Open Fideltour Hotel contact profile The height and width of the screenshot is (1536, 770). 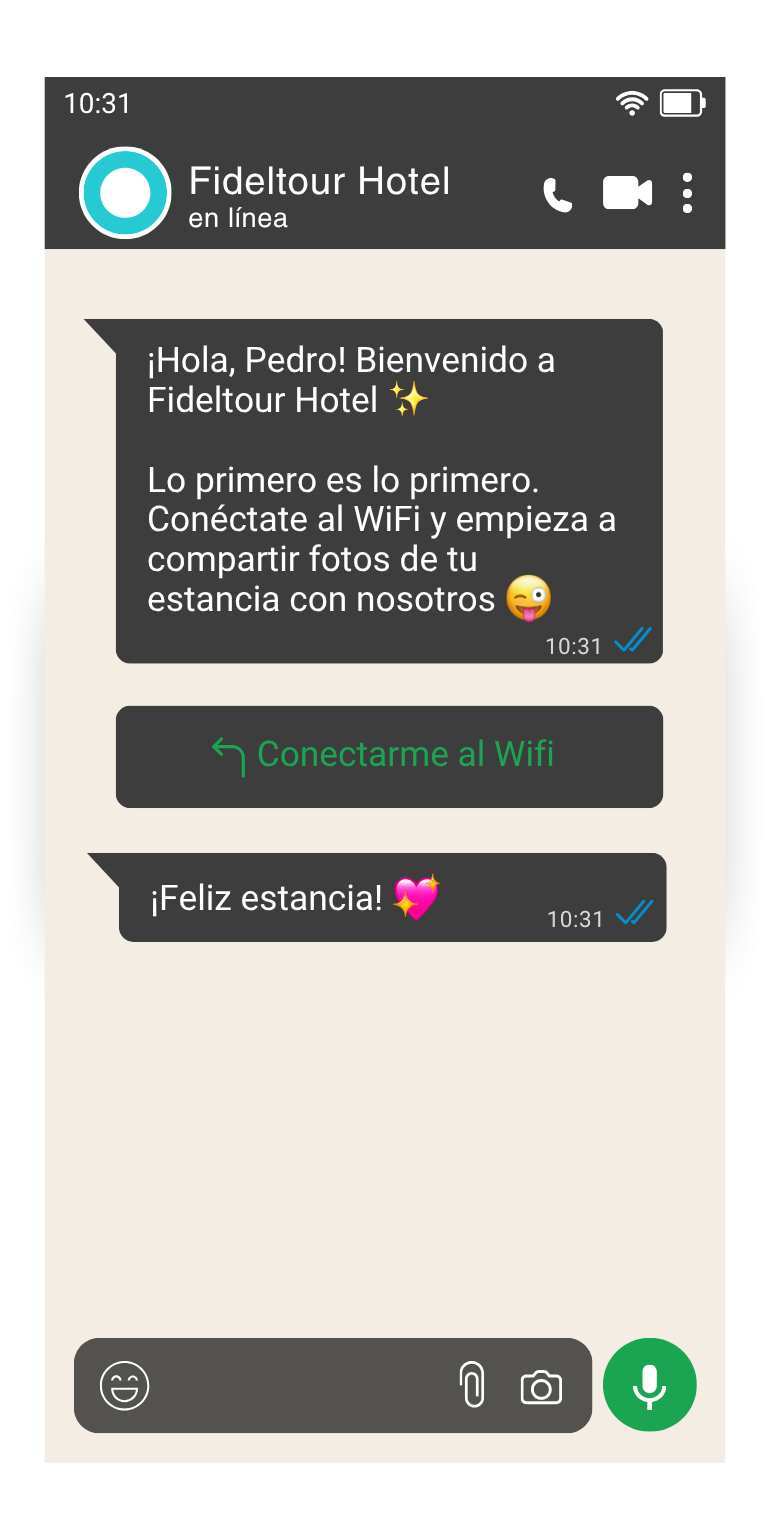click(x=318, y=194)
